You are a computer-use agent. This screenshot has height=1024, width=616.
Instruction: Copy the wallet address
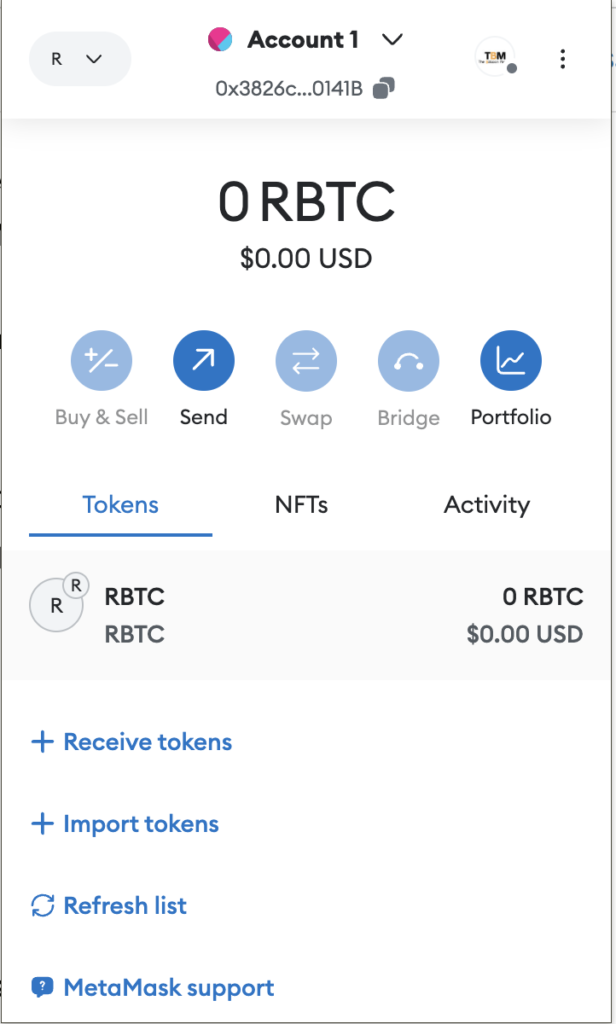pyautogui.click(x=383, y=89)
